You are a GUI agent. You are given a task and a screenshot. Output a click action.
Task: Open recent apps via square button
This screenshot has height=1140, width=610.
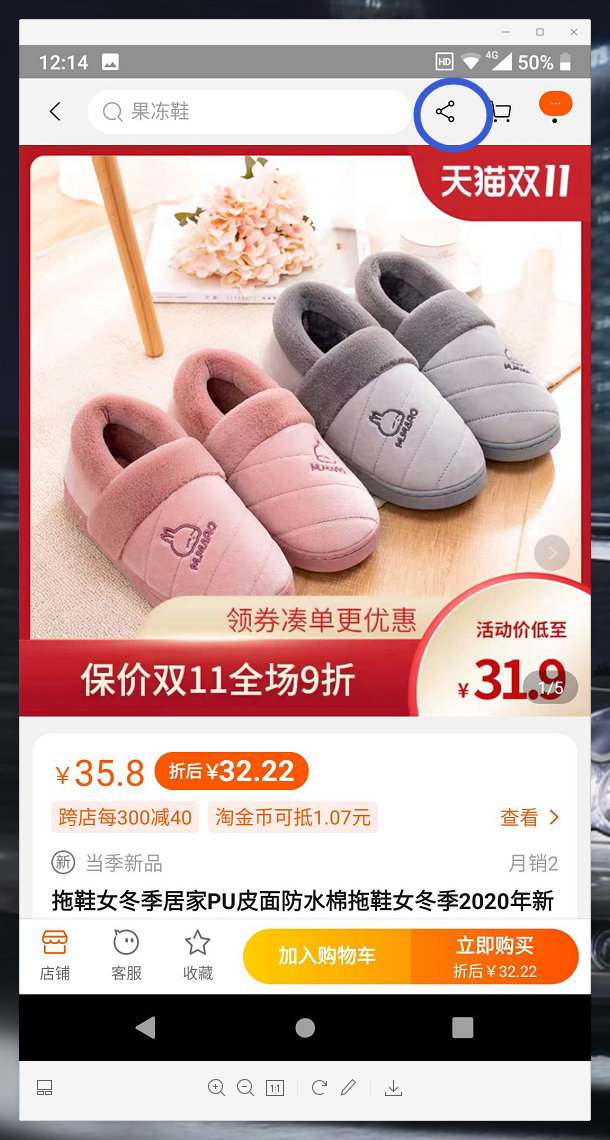coord(462,1027)
